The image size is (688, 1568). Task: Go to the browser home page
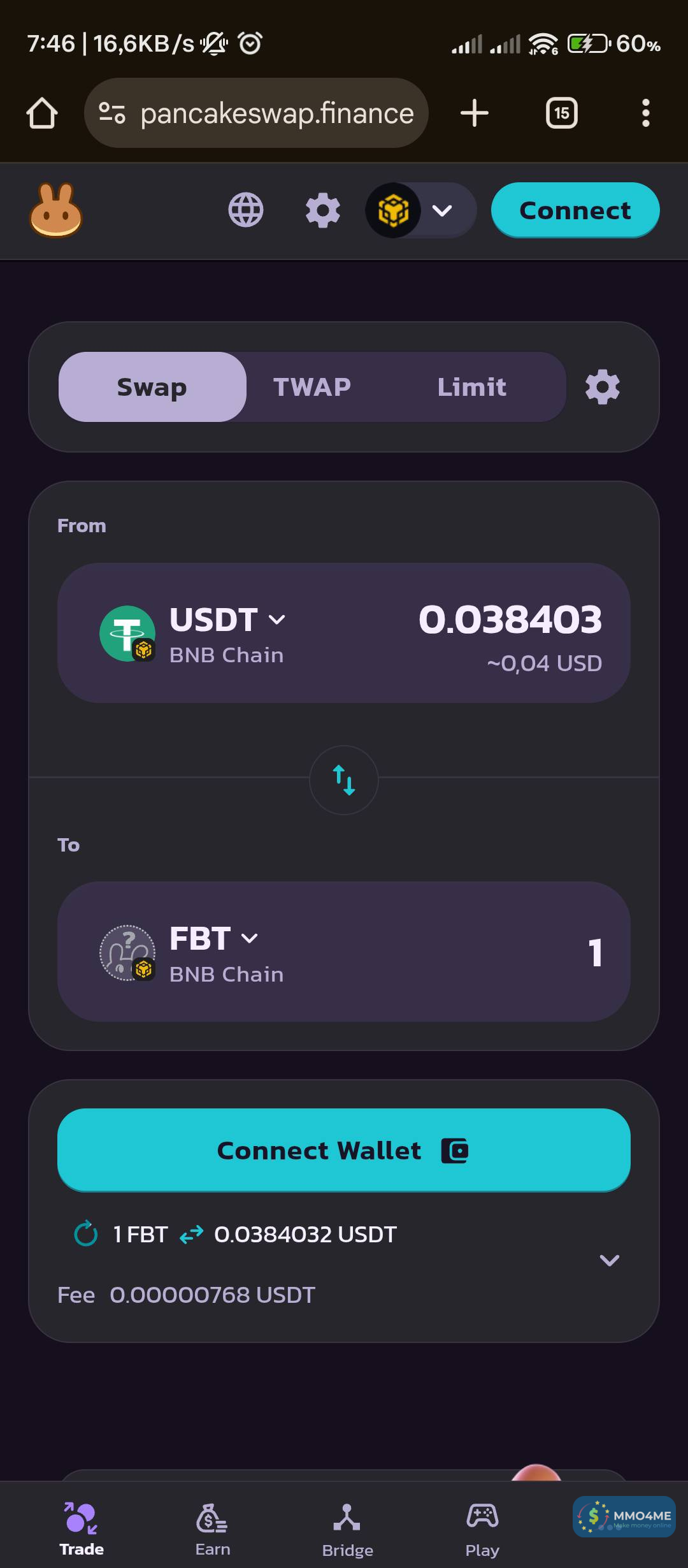tap(42, 113)
